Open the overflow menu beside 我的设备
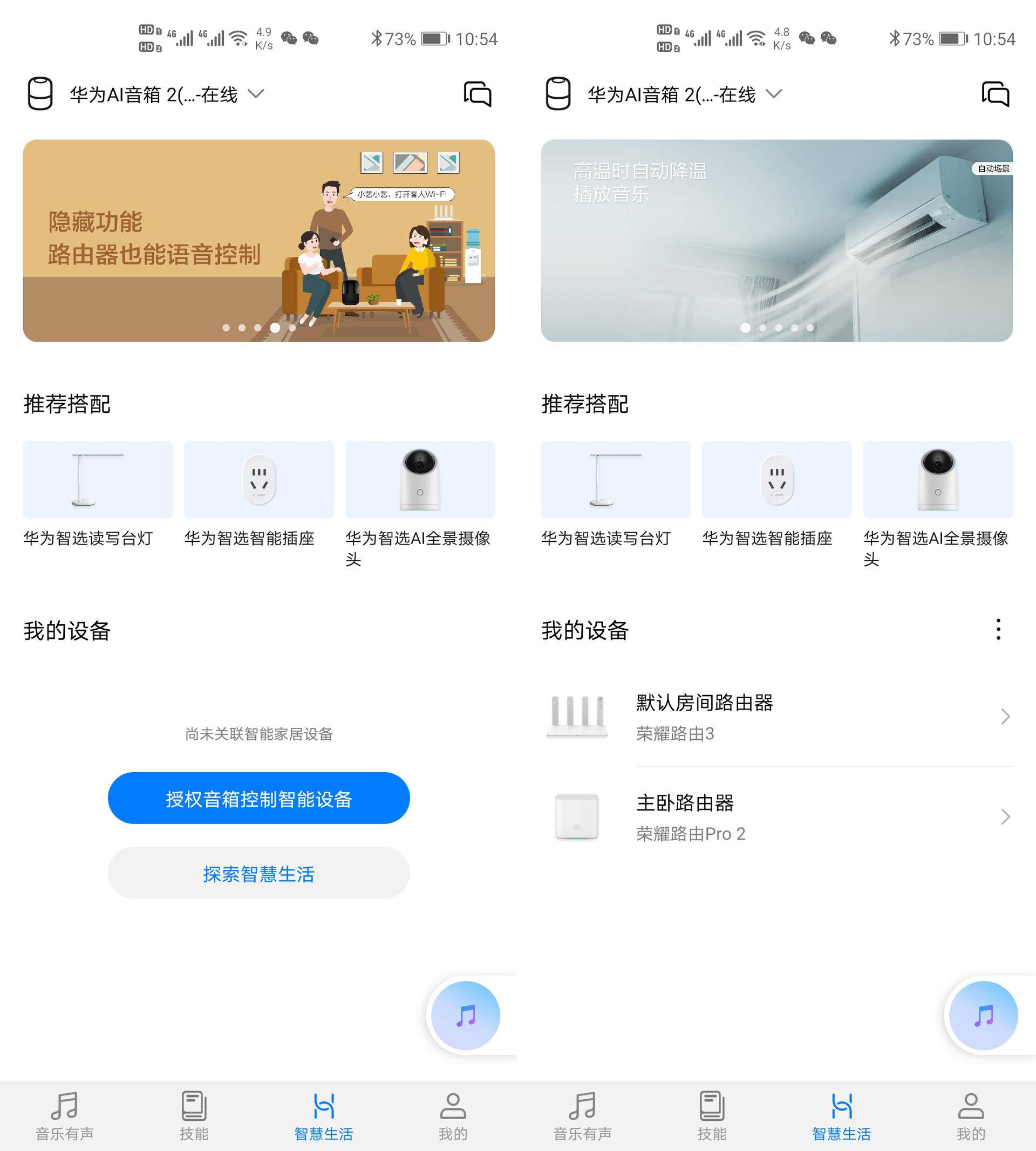The width and height of the screenshot is (1036, 1151). point(998,630)
